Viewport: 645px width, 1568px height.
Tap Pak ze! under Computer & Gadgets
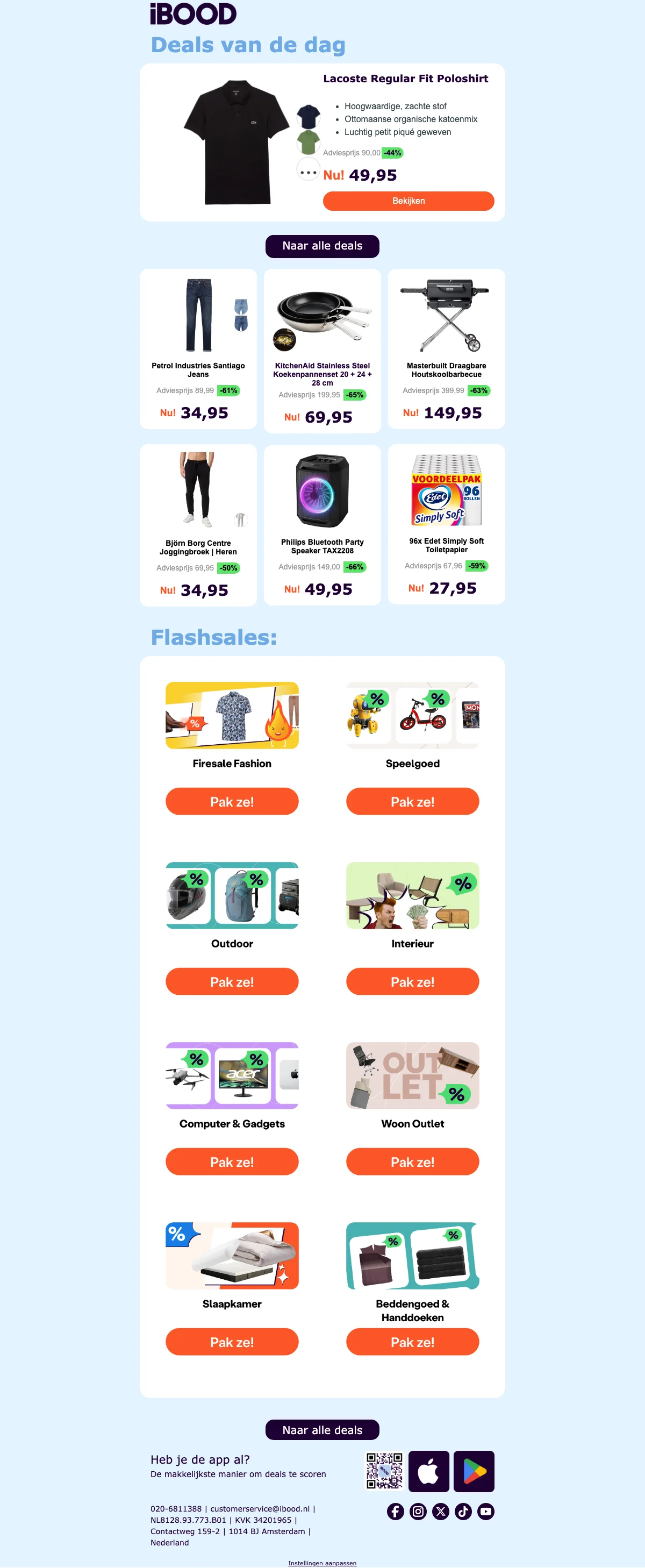[232, 1161]
